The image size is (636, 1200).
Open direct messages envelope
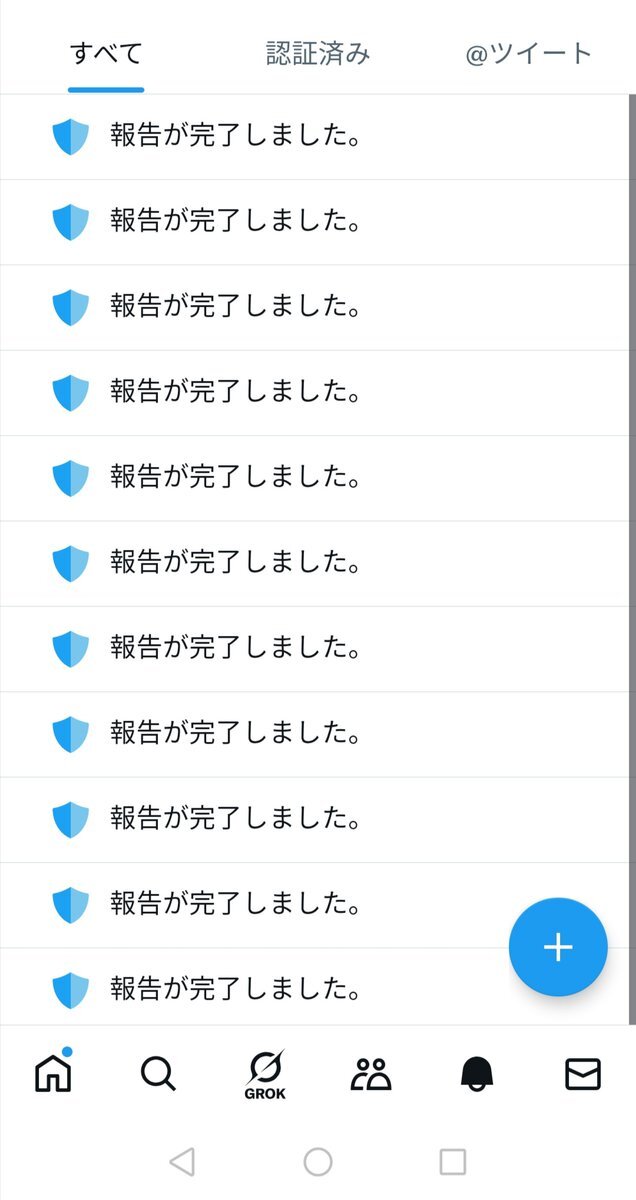583,1074
